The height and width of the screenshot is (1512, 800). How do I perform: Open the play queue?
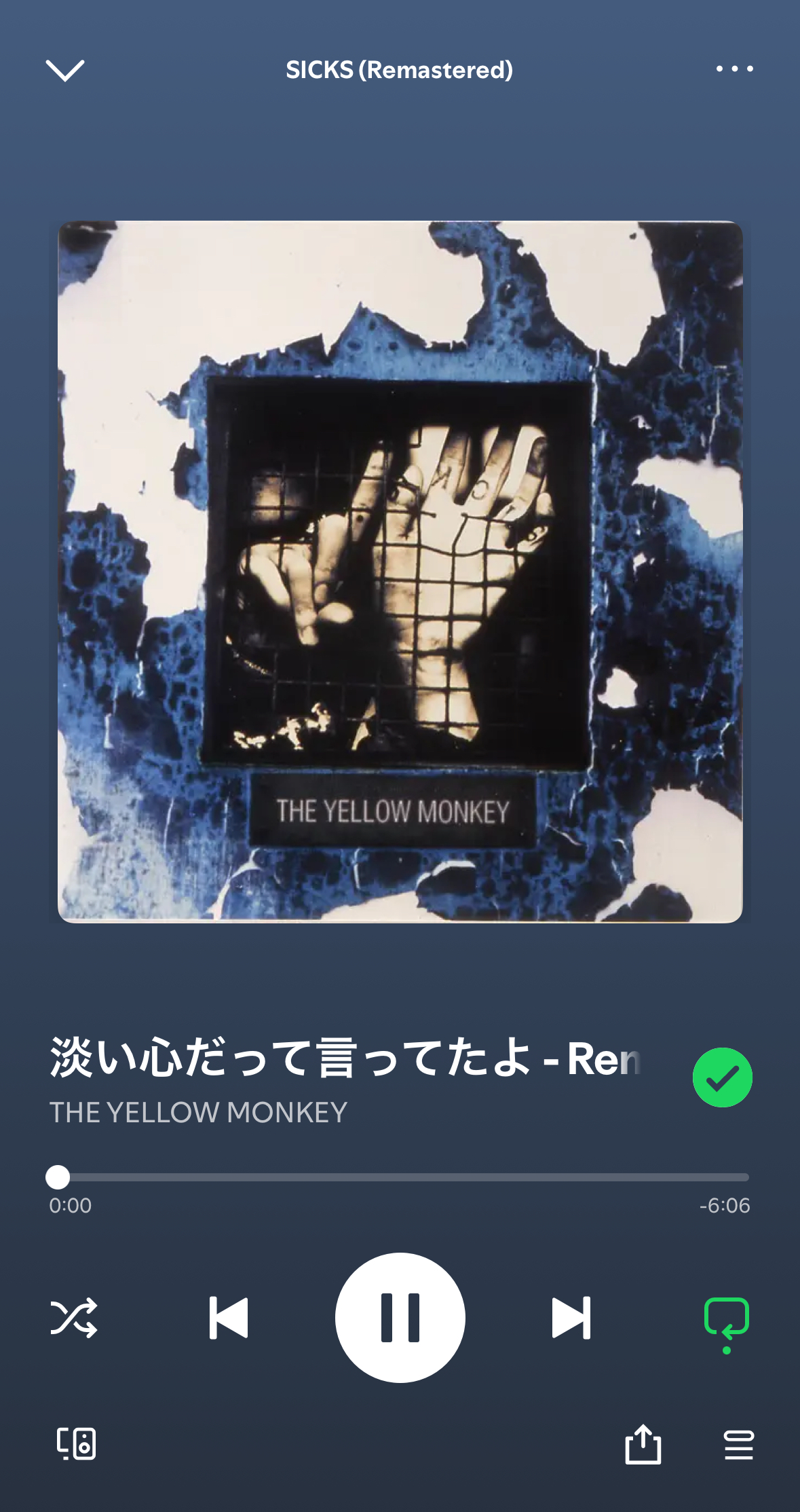(738, 1444)
